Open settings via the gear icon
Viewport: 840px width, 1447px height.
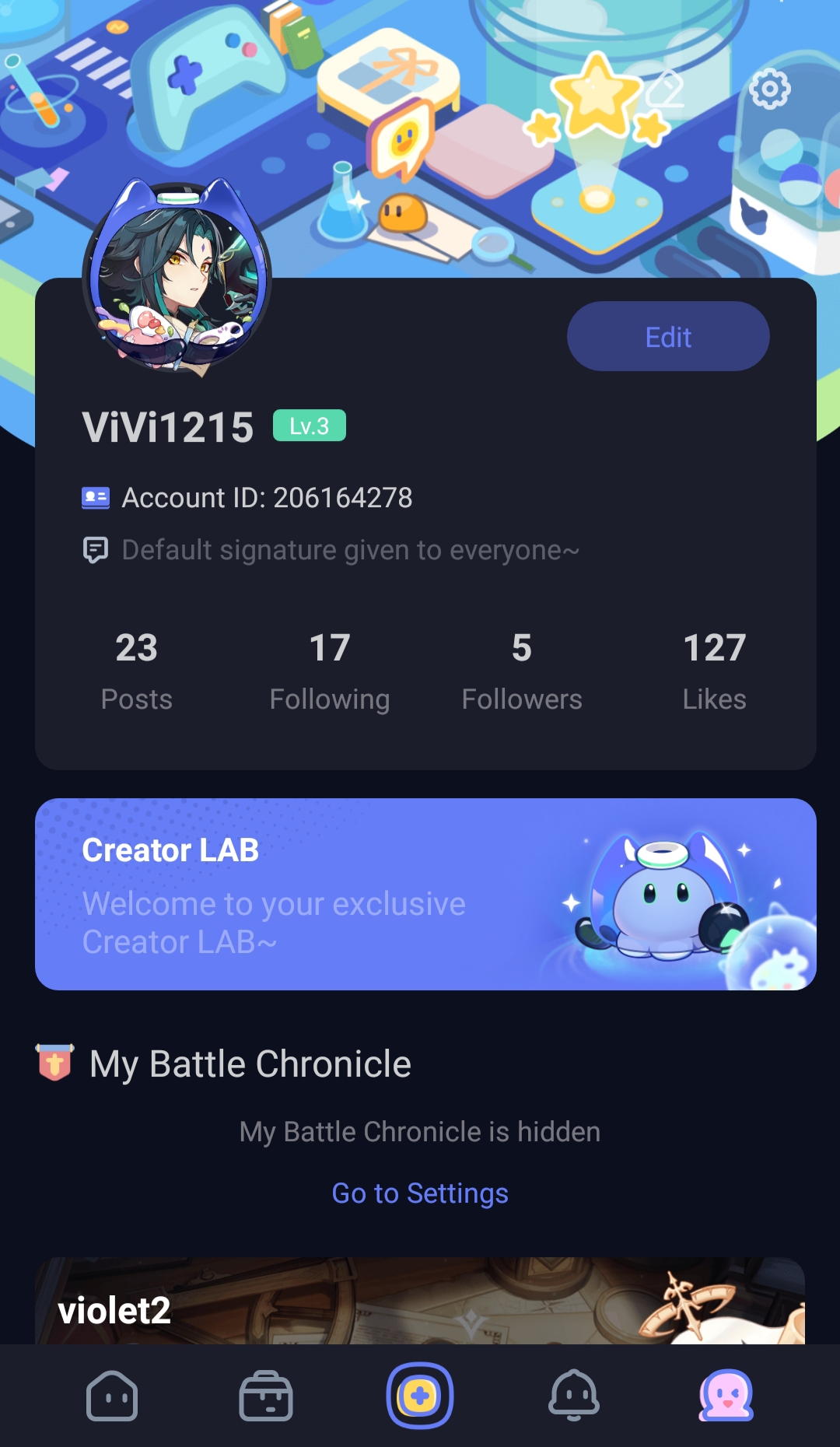(x=769, y=89)
